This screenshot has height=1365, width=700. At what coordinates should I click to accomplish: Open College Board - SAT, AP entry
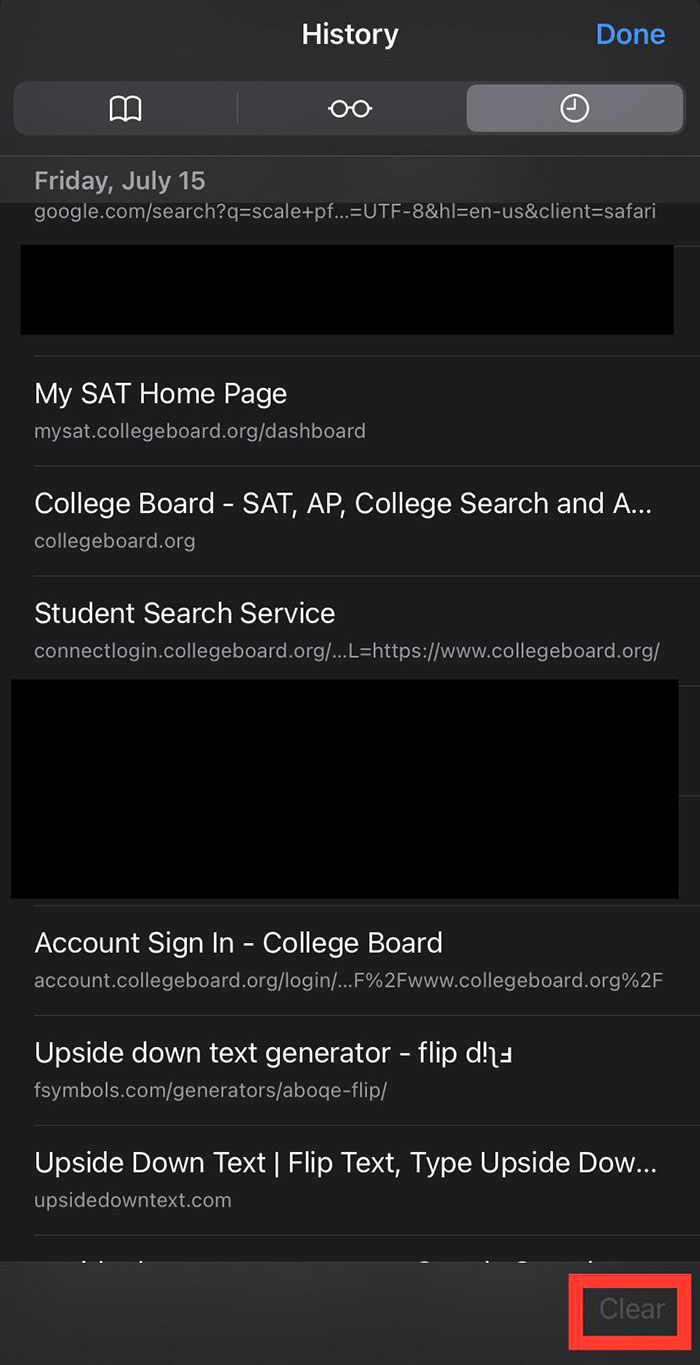345,520
